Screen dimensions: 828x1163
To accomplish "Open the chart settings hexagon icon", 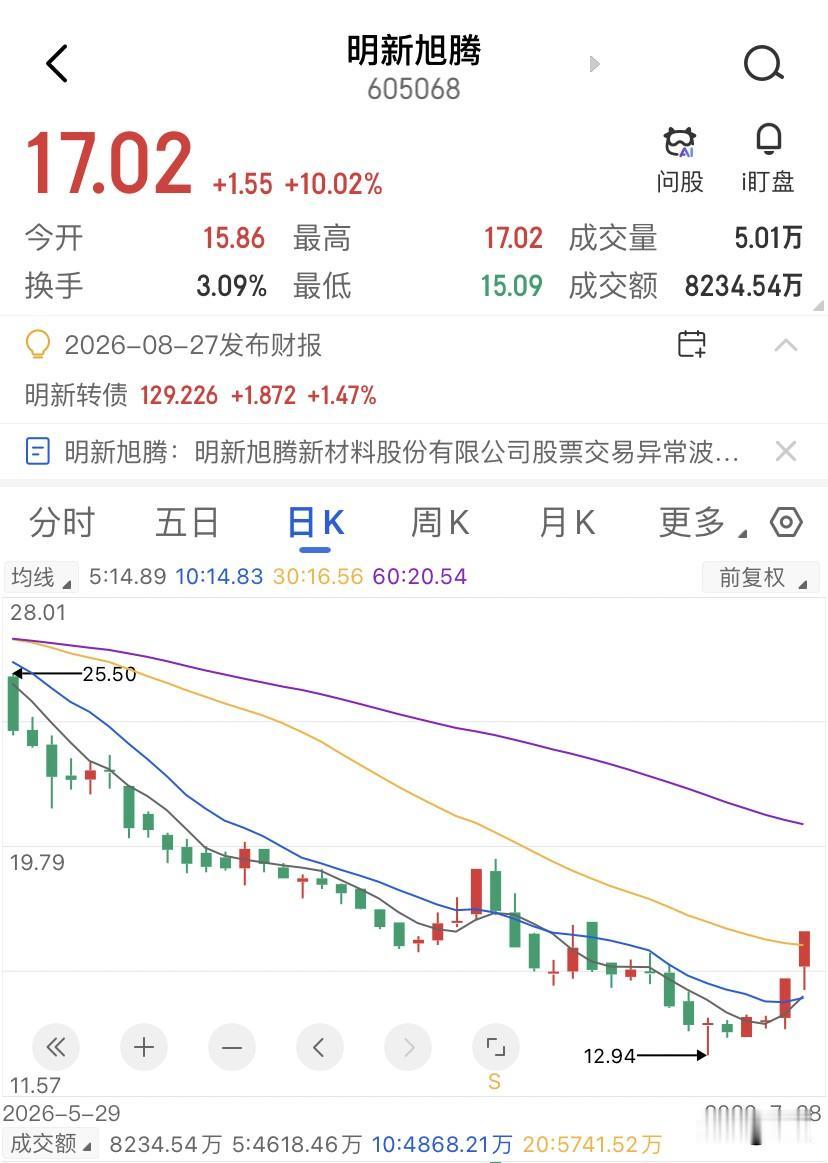I will [x=786, y=522].
